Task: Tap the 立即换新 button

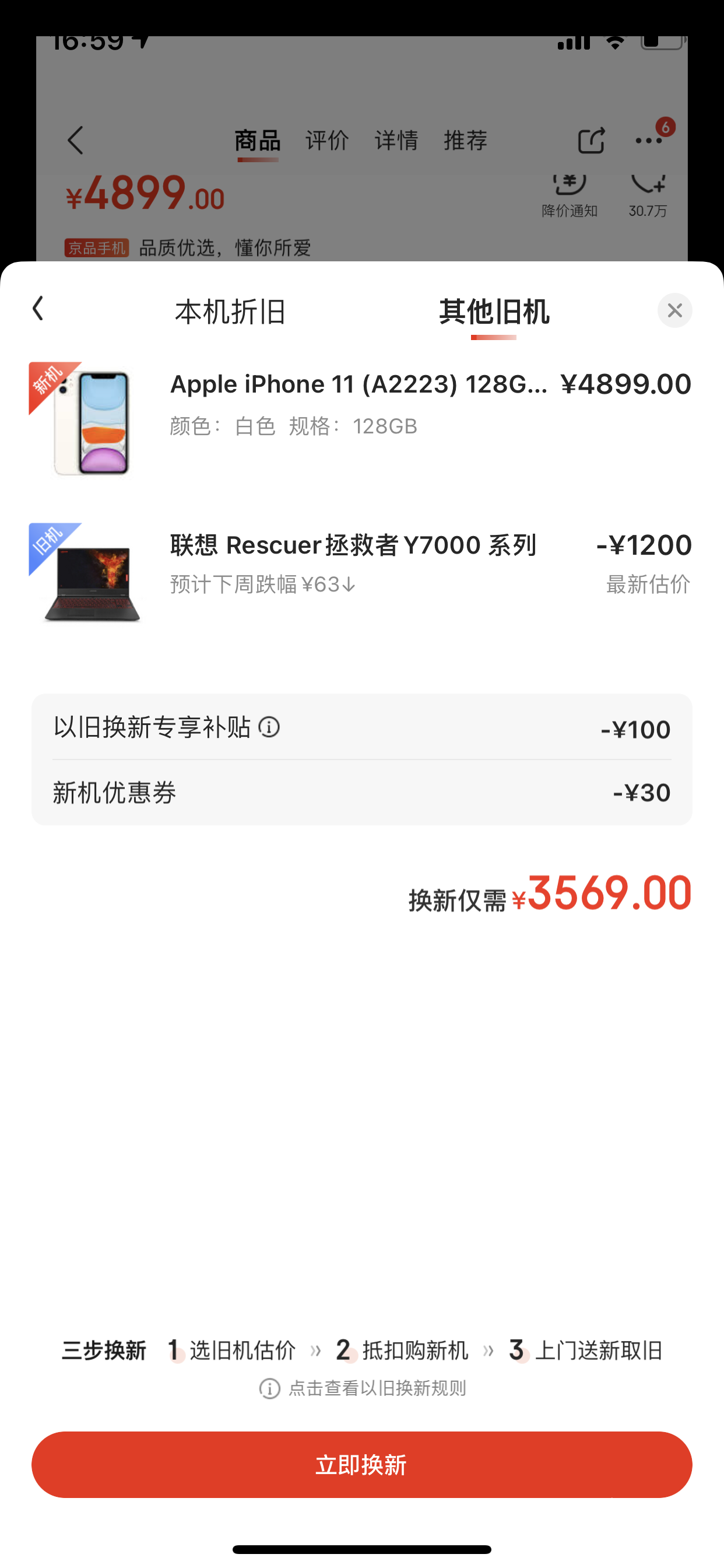Action: pos(361,1465)
